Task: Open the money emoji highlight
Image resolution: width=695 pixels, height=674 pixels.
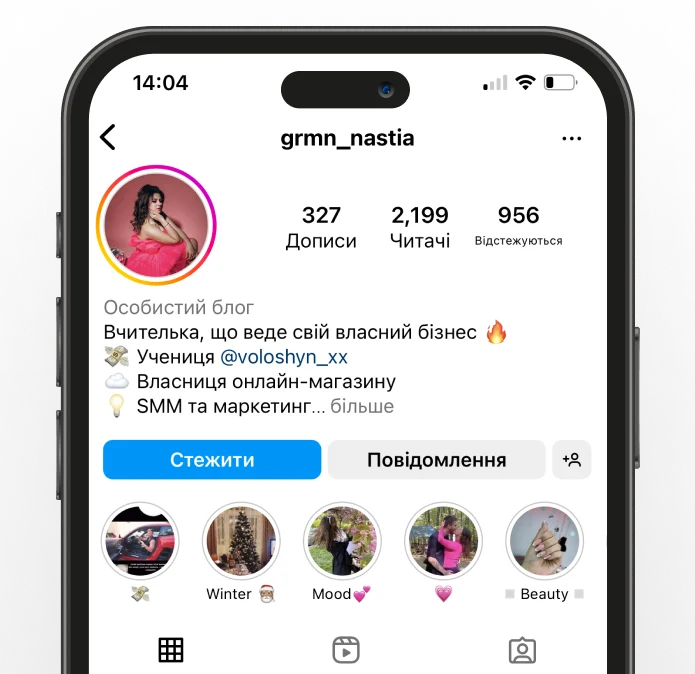Action: point(140,542)
